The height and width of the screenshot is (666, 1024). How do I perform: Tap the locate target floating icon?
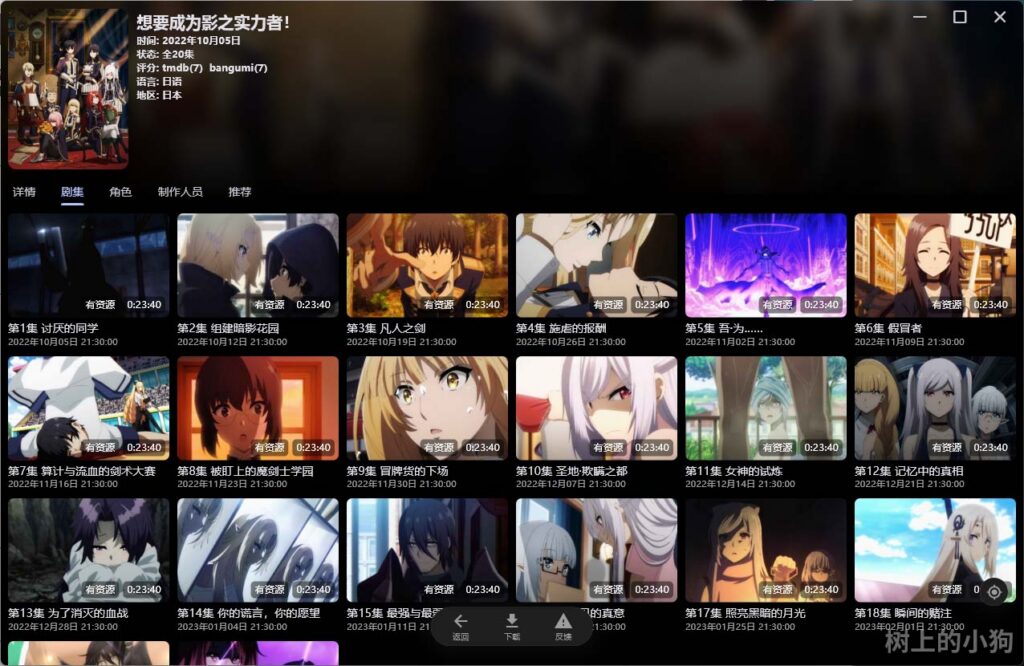coord(993,591)
